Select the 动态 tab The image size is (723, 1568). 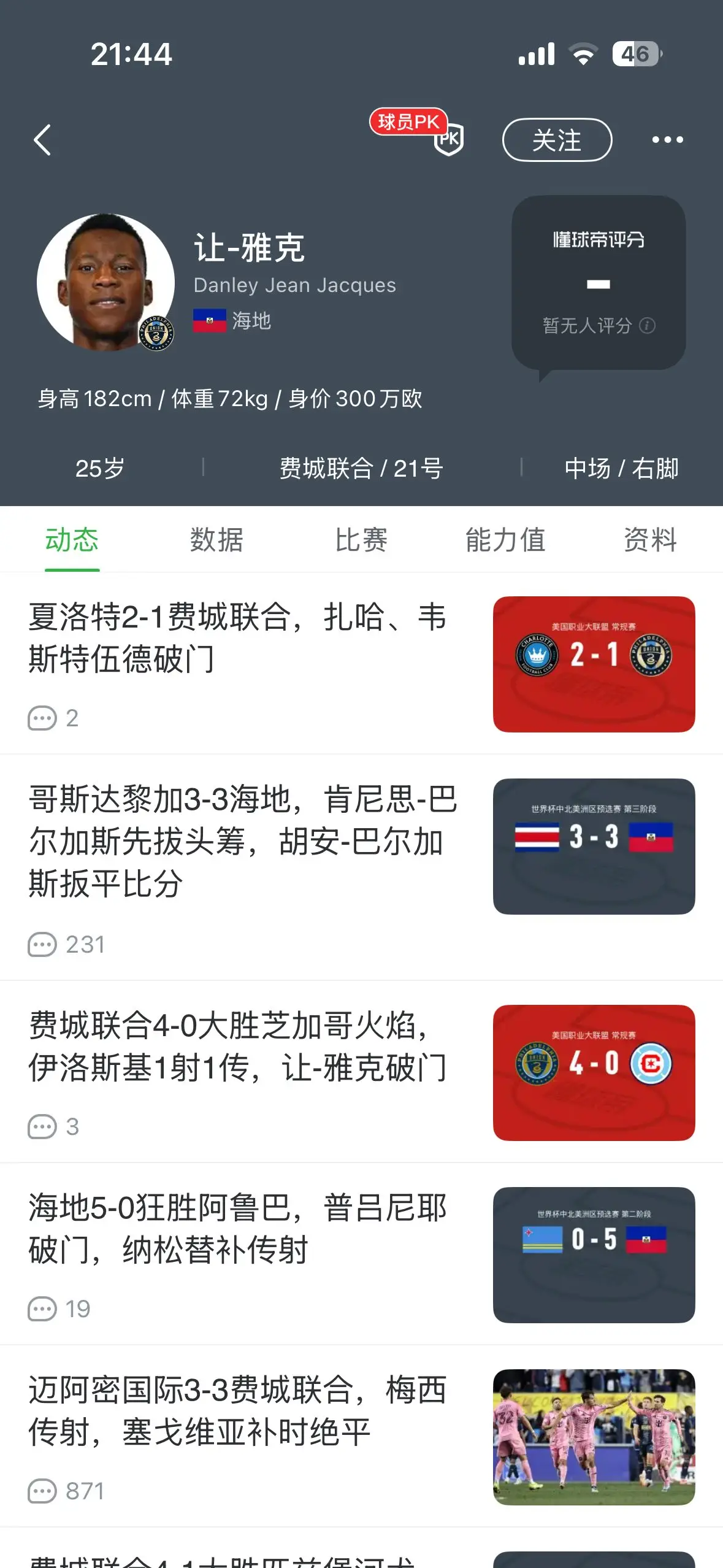[72, 540]
